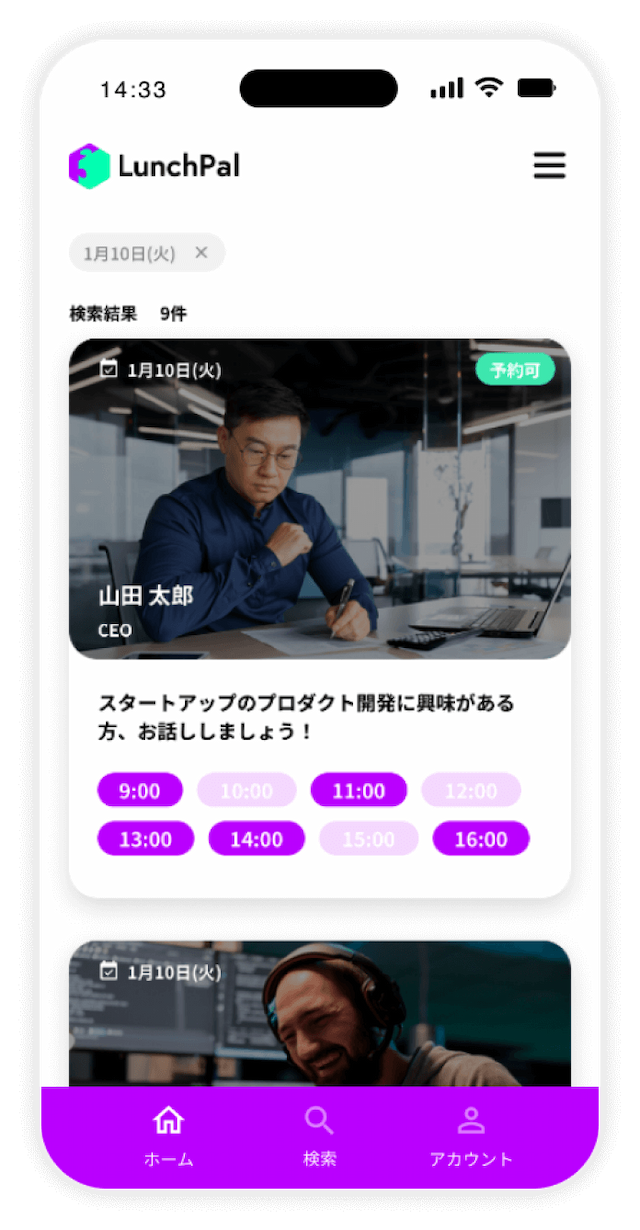Screen dimensions: 640x1230
Task: Book the 13:00 time slot
Action: click(146, 839)
